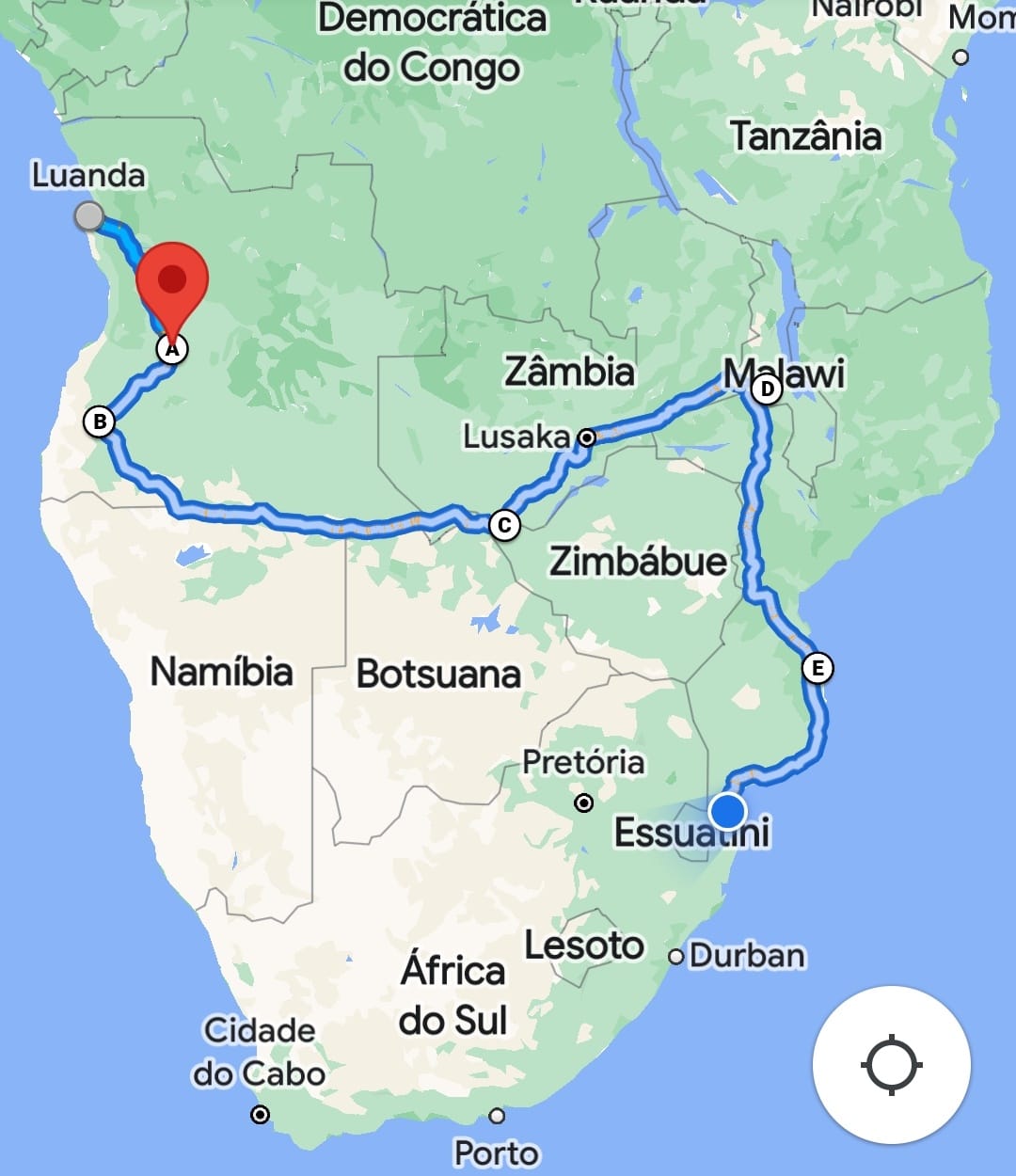
Task: Select waypoint B on the route
Action: pyautogui.click(x=99, y=421)
